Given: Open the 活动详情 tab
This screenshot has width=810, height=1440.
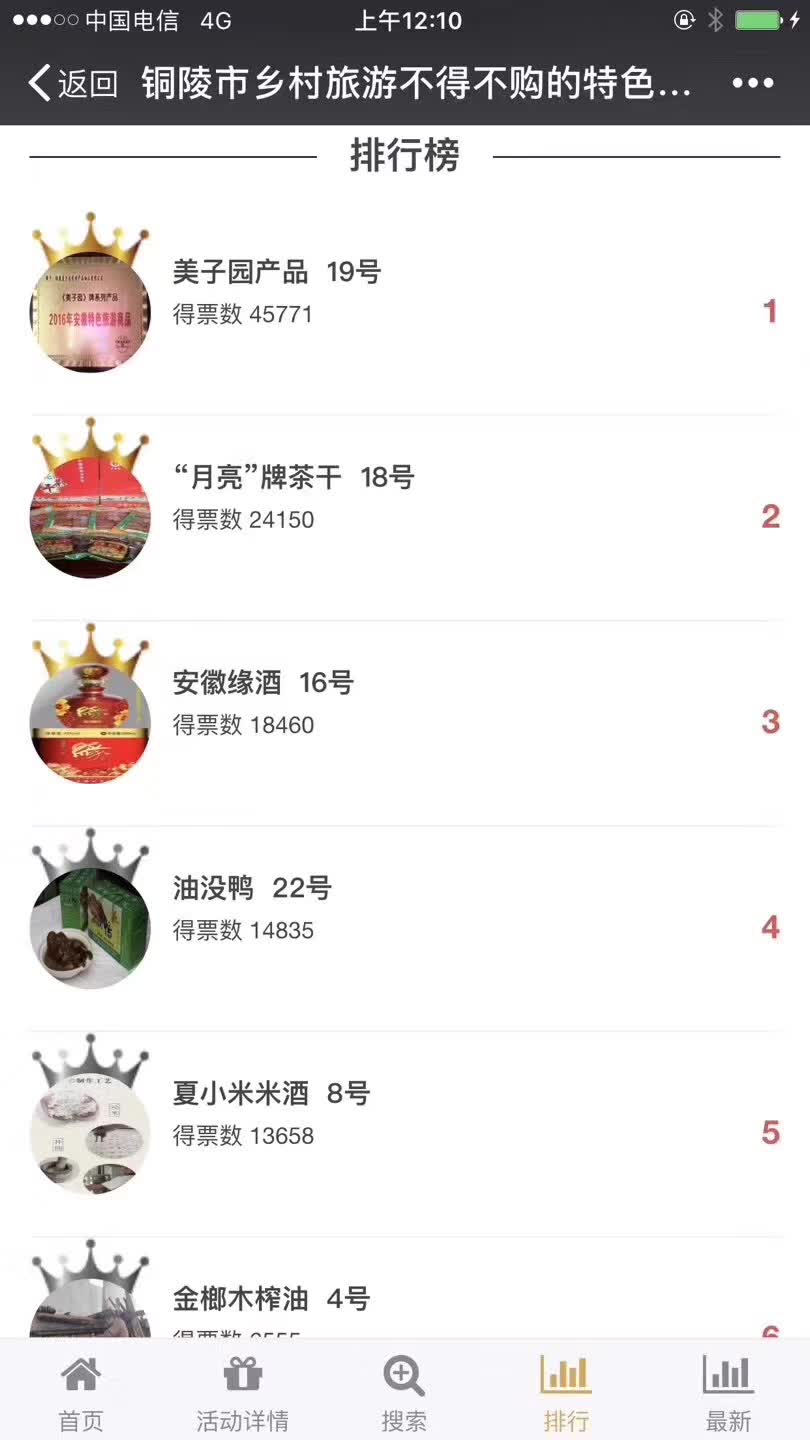Looking at the screenshot, I should (x=242, y=1393).
